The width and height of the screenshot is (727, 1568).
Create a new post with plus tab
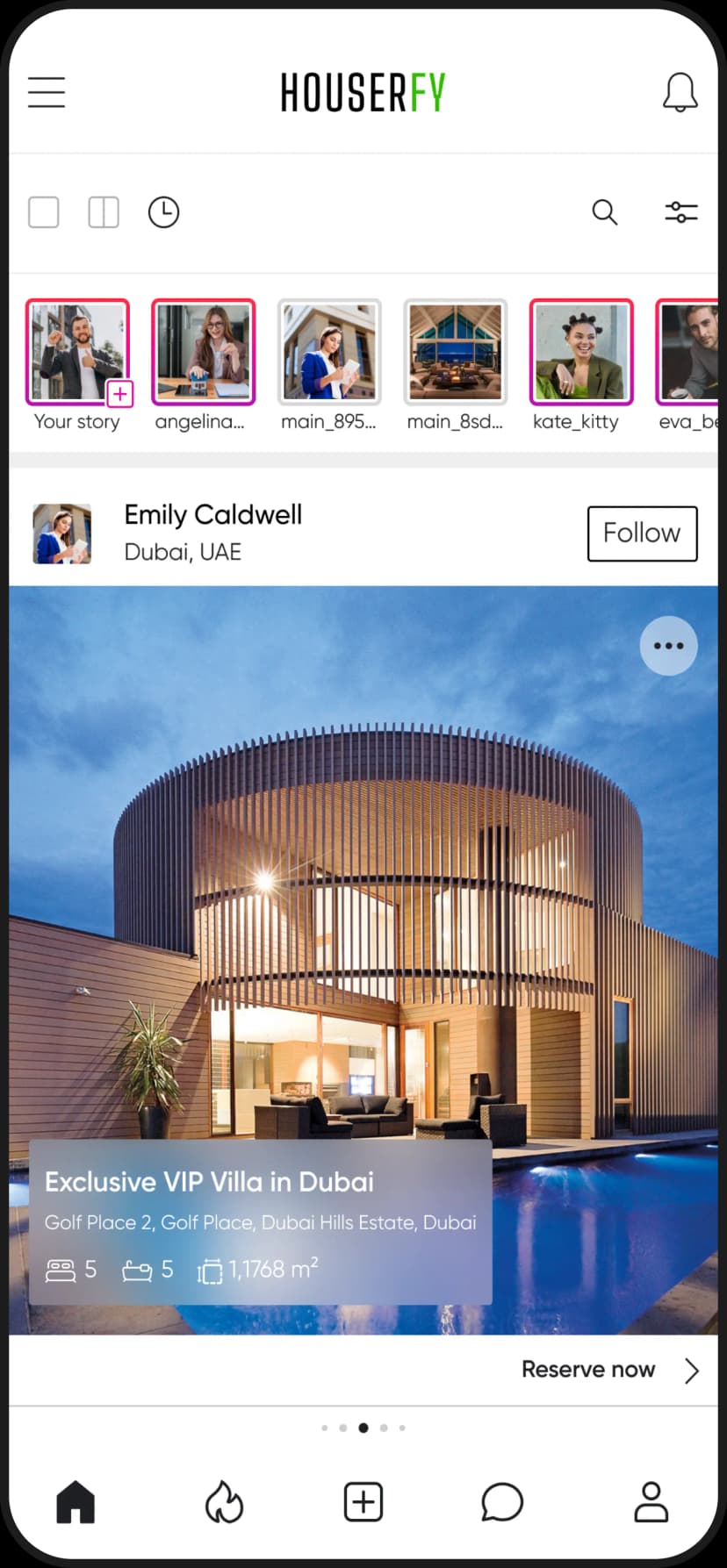[363, 1501]
